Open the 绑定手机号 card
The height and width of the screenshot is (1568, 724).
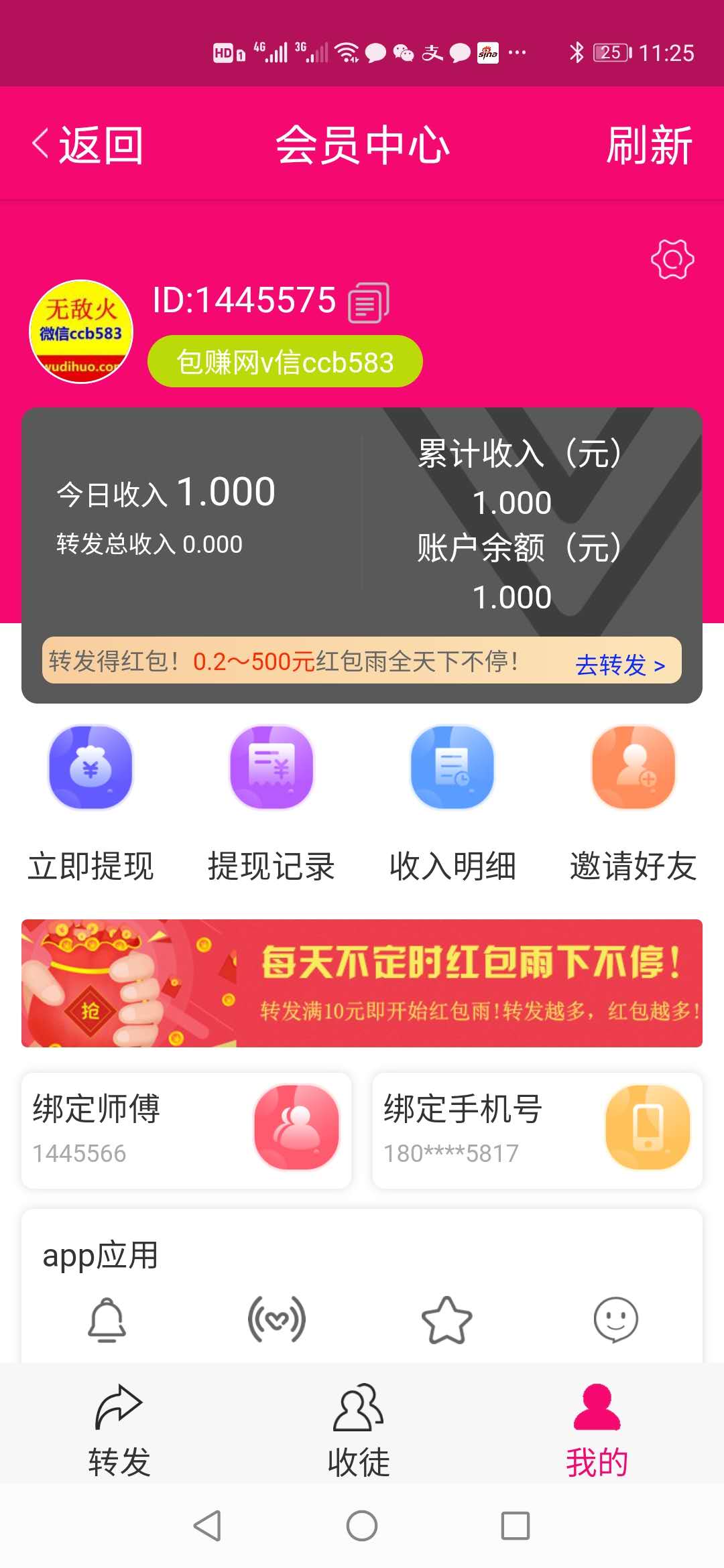[x=537, y=1130]
